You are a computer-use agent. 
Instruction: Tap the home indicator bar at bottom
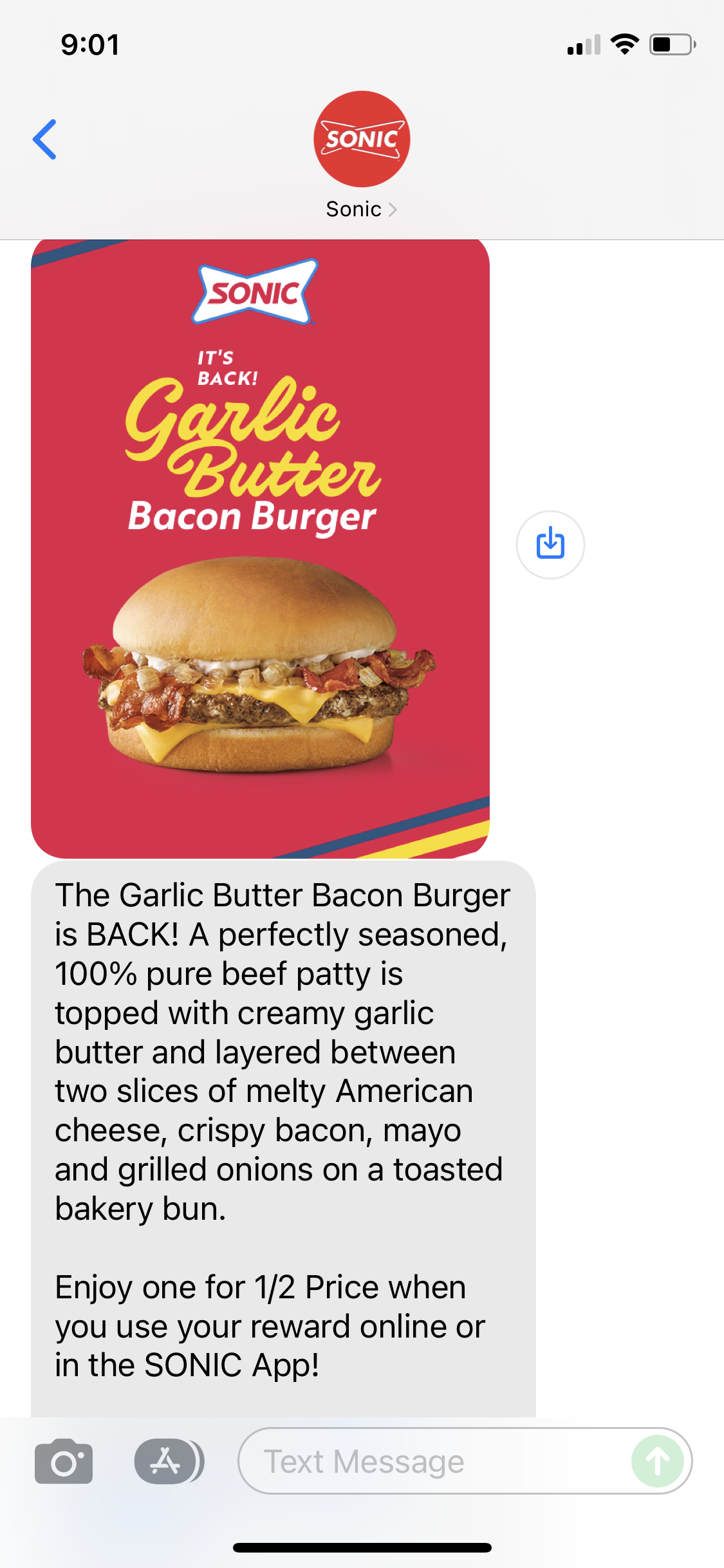362,1547
